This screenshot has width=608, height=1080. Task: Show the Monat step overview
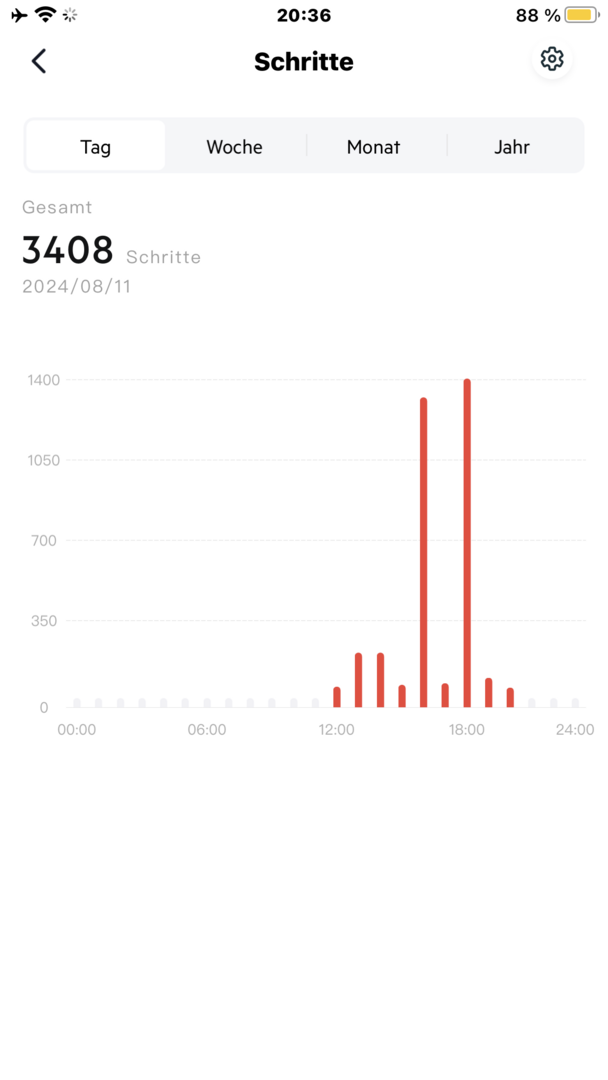click(x=373, y=147)
